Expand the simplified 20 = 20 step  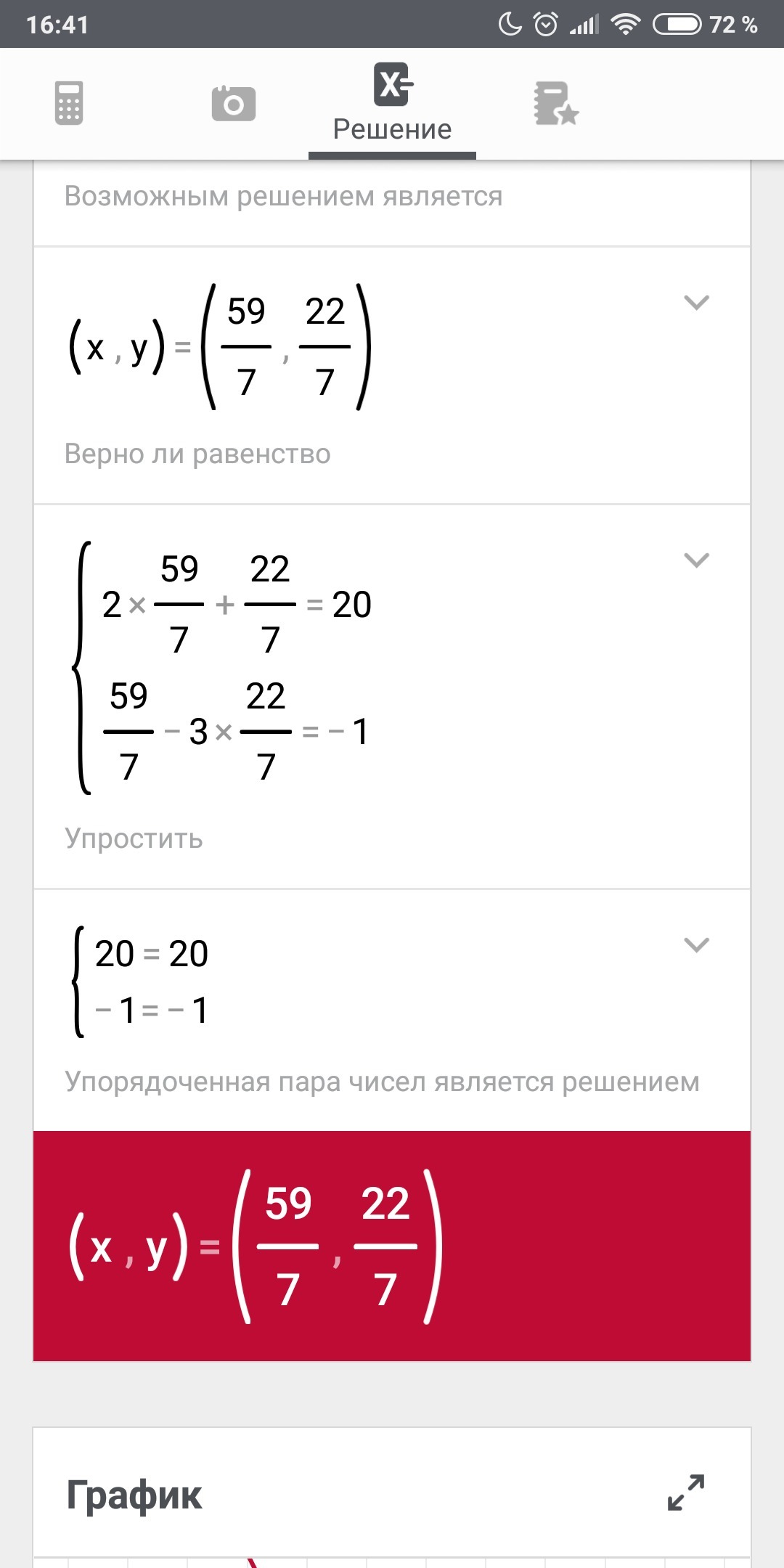click(696, 945)
